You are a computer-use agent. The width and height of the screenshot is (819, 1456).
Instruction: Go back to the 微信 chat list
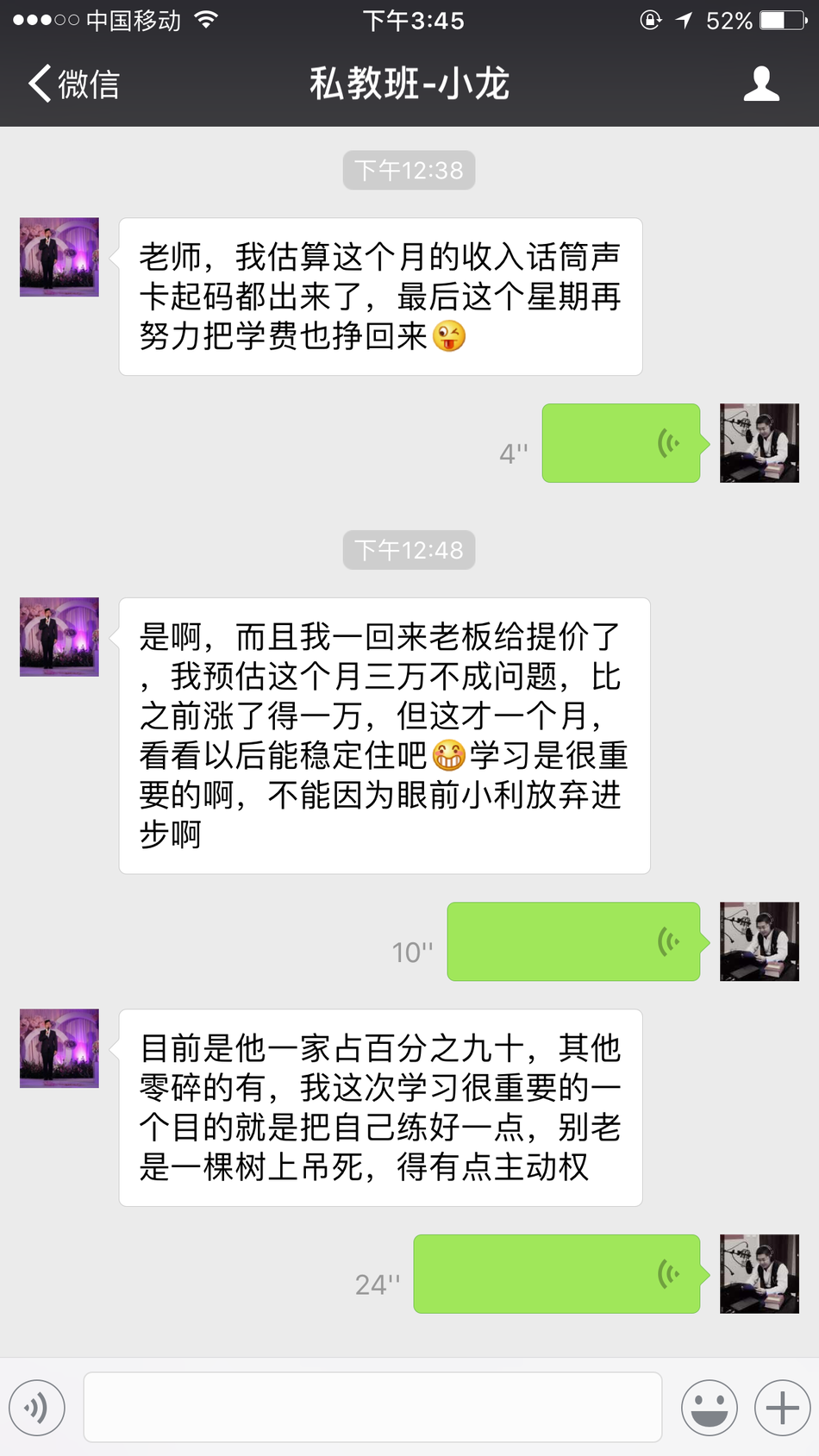73,84
